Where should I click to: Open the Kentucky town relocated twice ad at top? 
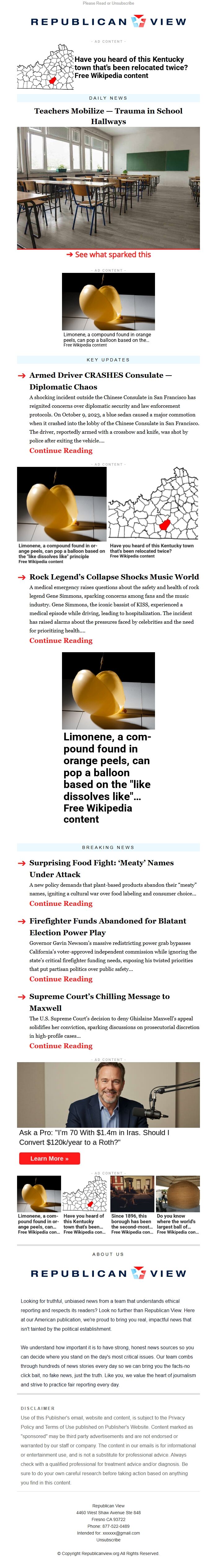click(x=108, y=67)
